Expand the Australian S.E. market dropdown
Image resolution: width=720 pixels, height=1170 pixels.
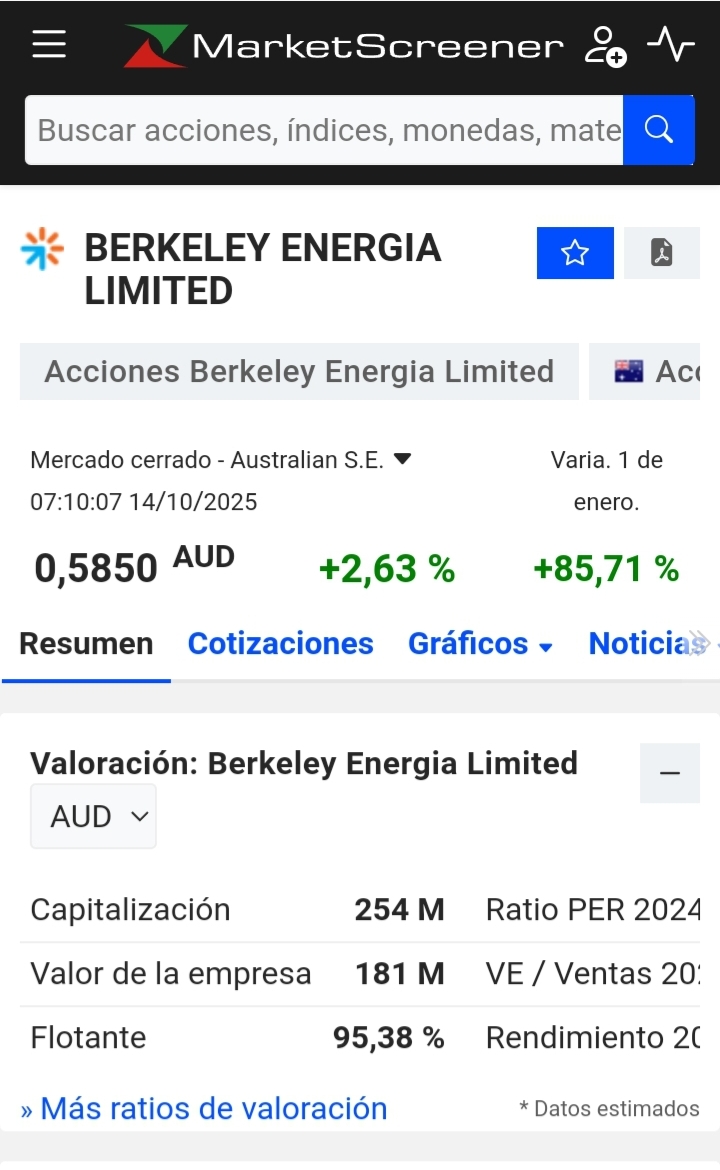click(402, 459)
